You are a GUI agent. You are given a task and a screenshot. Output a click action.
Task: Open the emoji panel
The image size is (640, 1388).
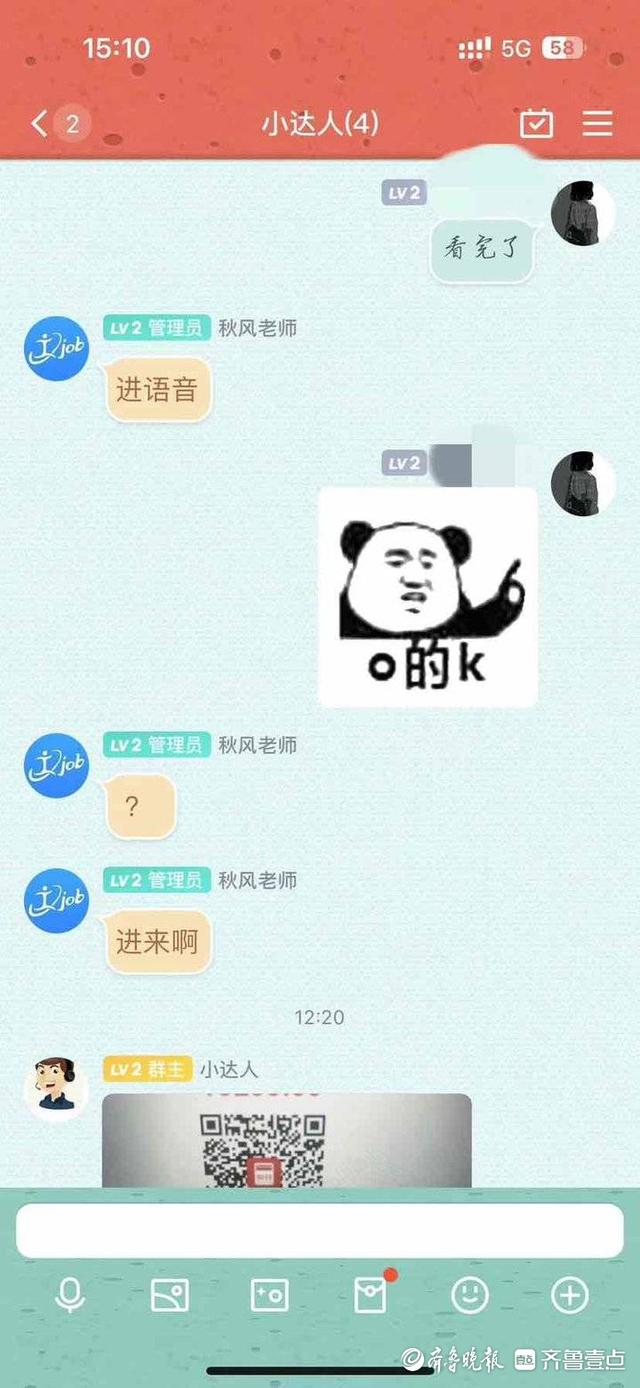[469, 1296]
